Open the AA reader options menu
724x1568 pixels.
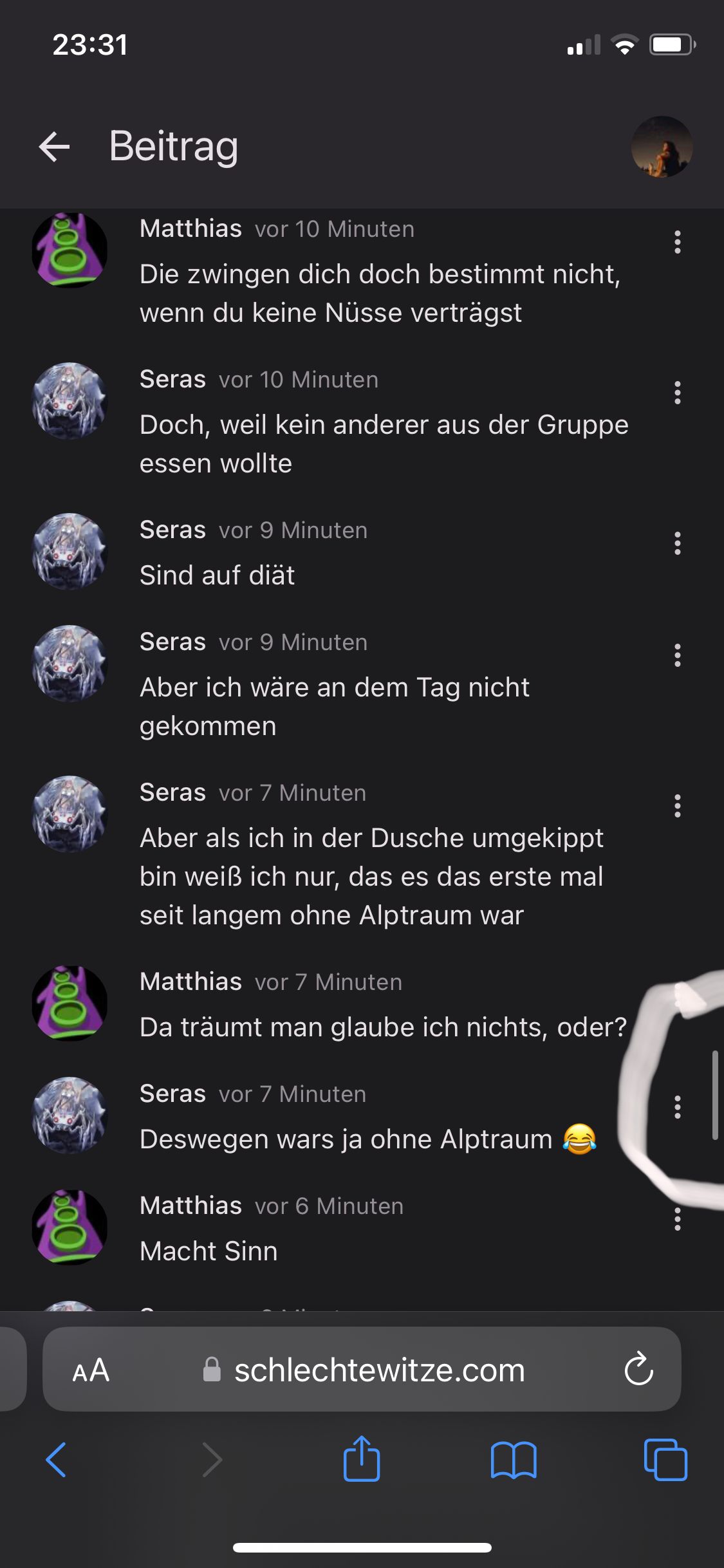[91, 1370]
